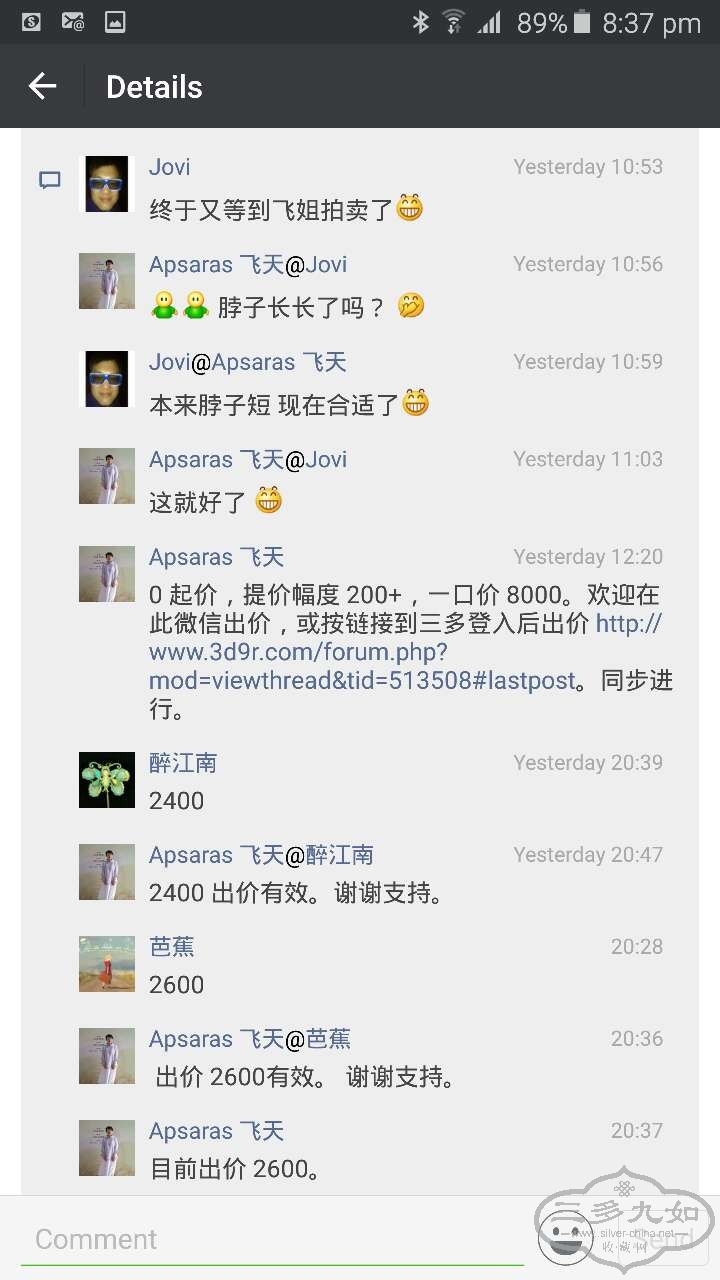
Task: View Jovi's profile from the 10:53 comment name
Action: (x=169, y=167)
